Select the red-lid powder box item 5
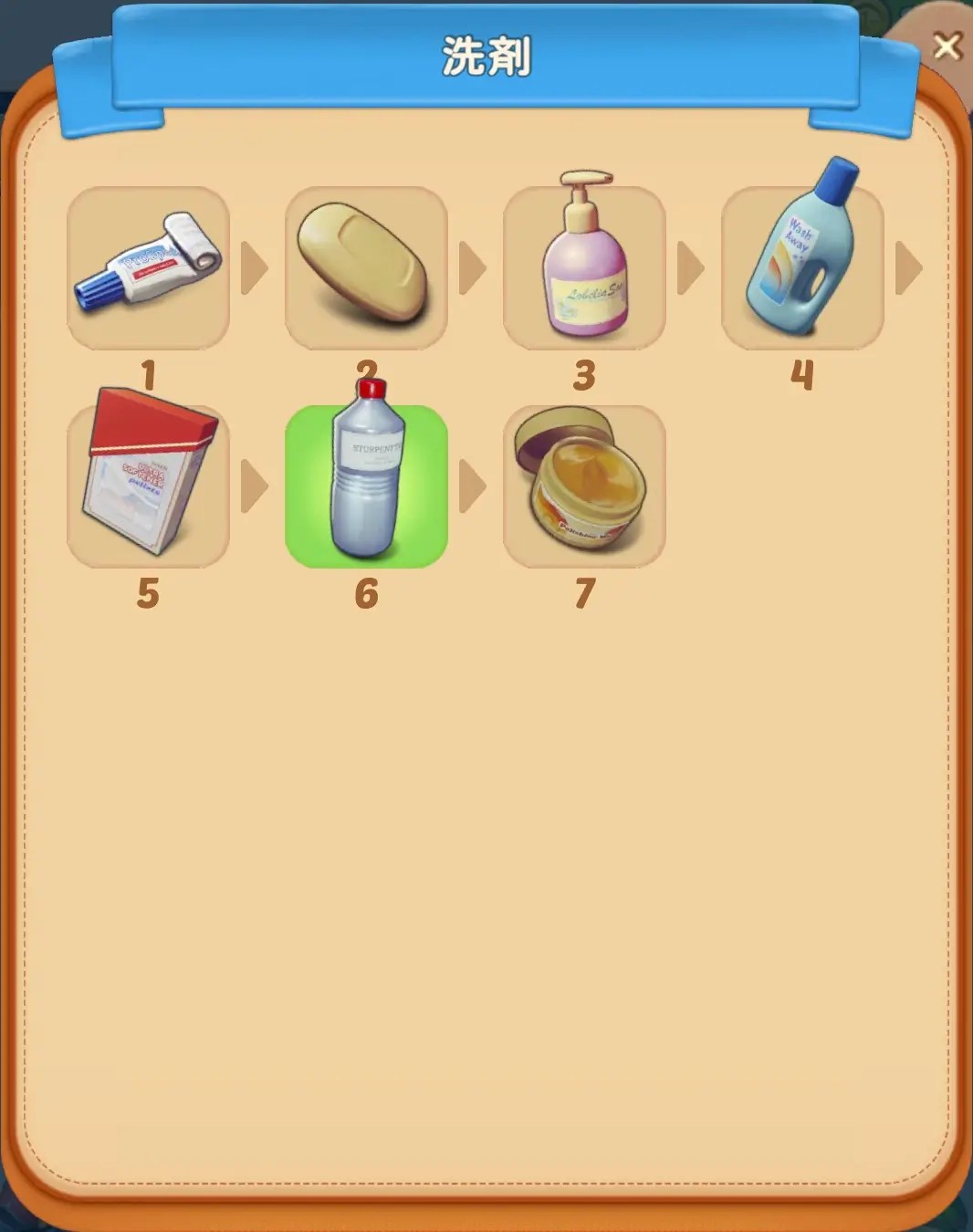Viewport: 973px width, 1232px height. (x=148, y=485)
